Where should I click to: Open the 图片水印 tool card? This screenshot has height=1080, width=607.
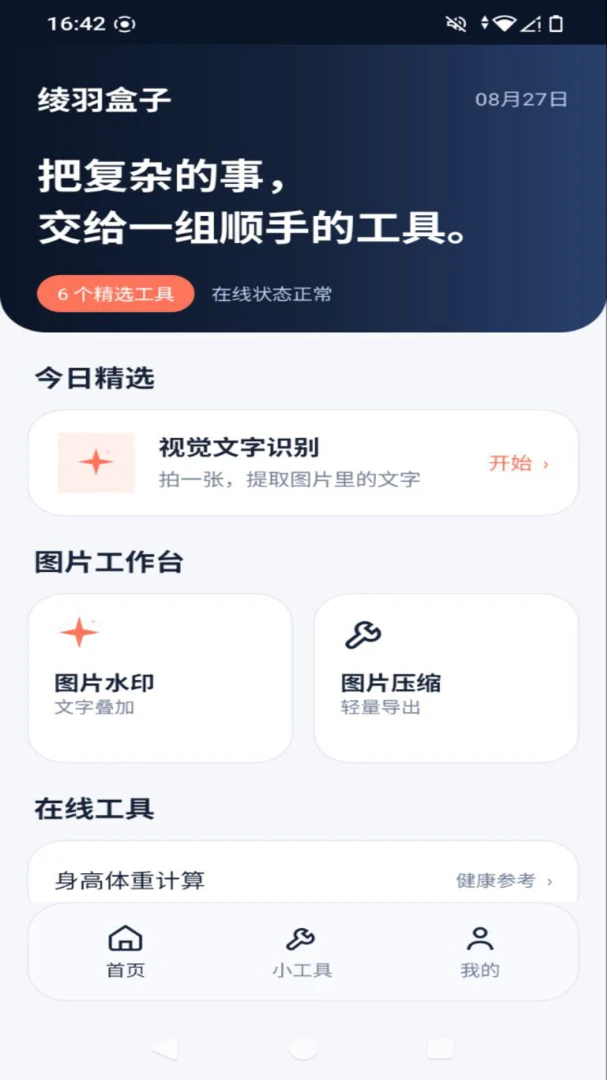[x=160, y=678]
